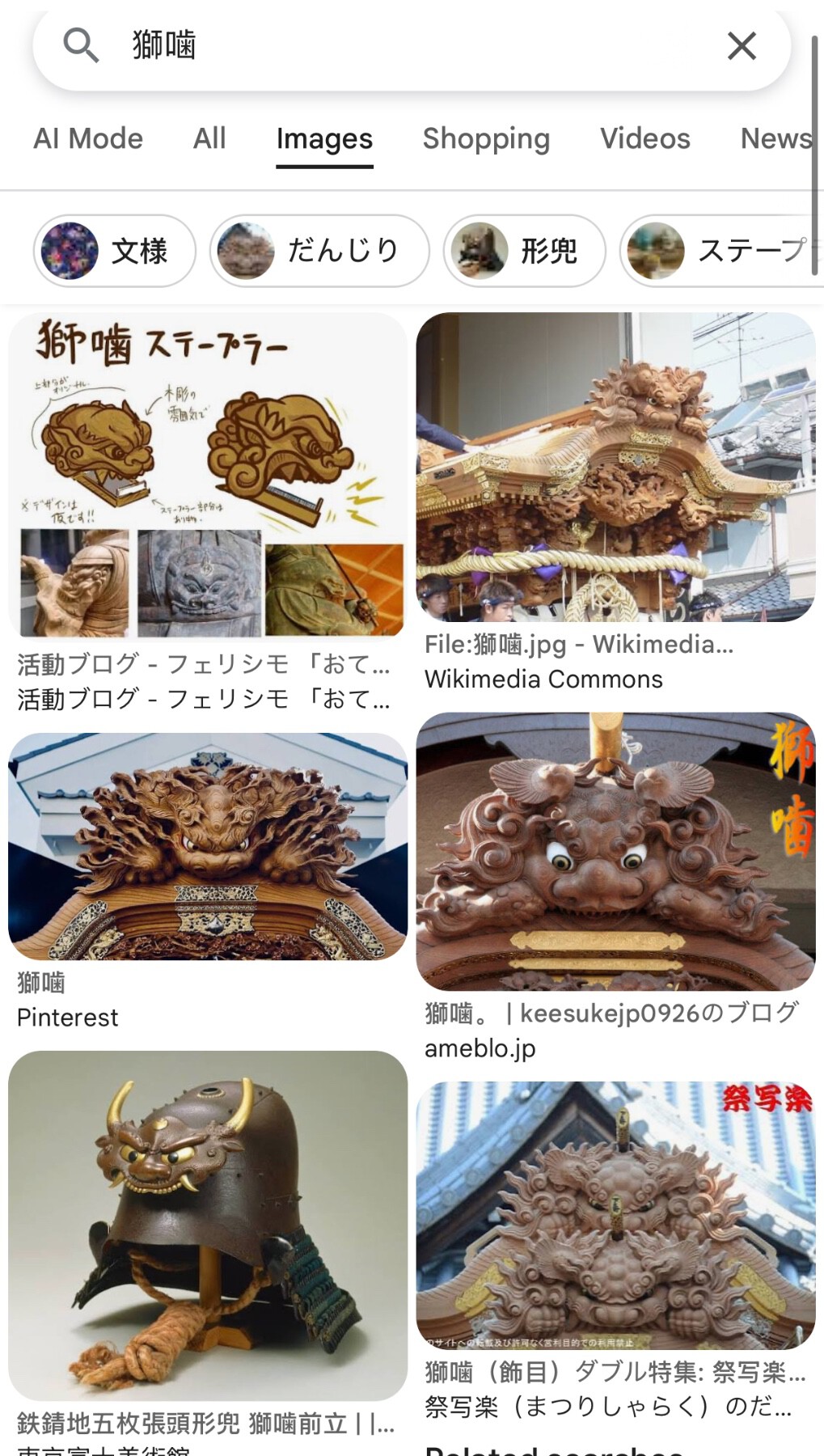Screen dimensions: 824x1456
Task: Open the フェリシモ 活動ブログ stapler image
Action: tap(208, 475)
